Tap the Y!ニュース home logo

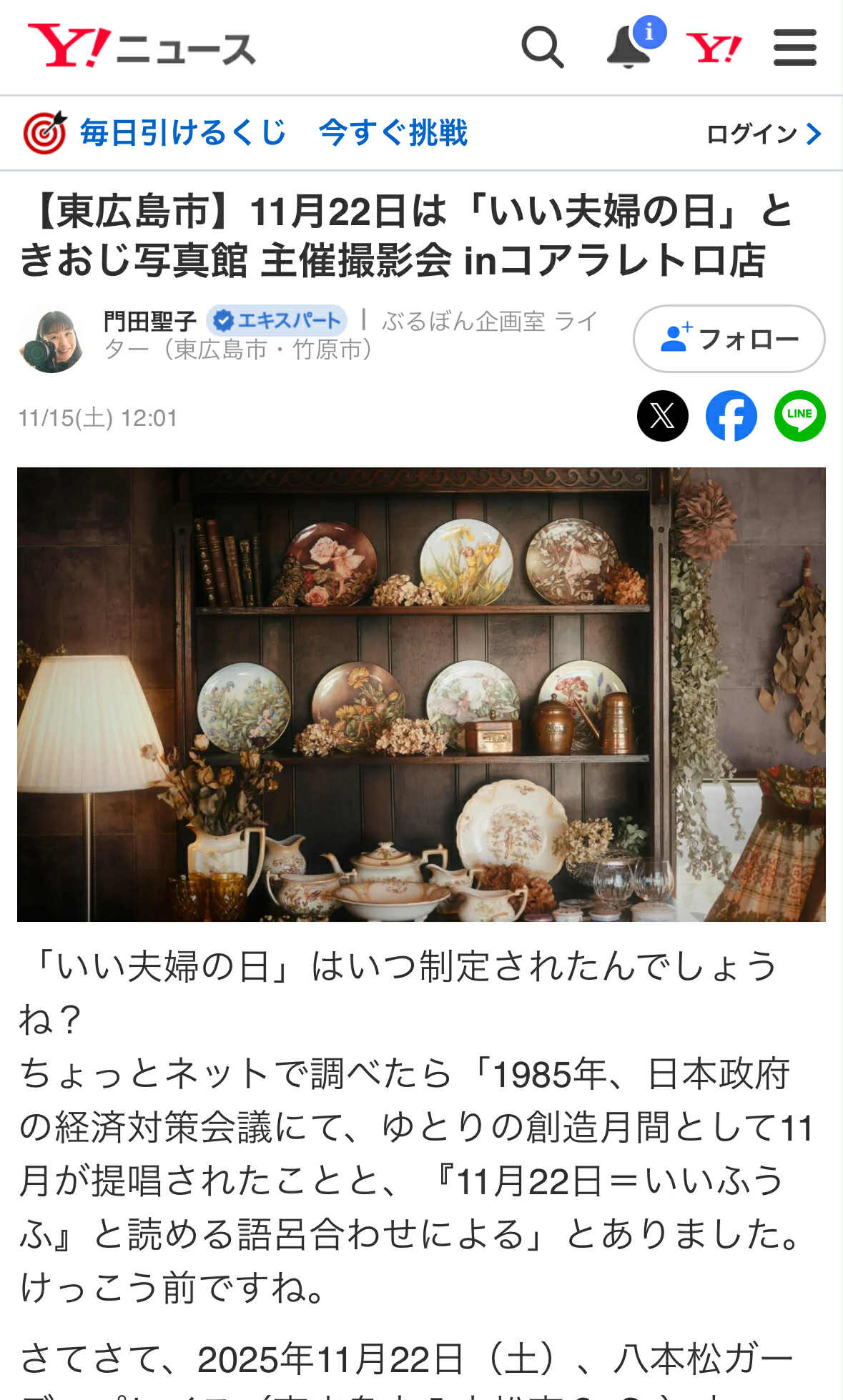(x=142, y=47)
